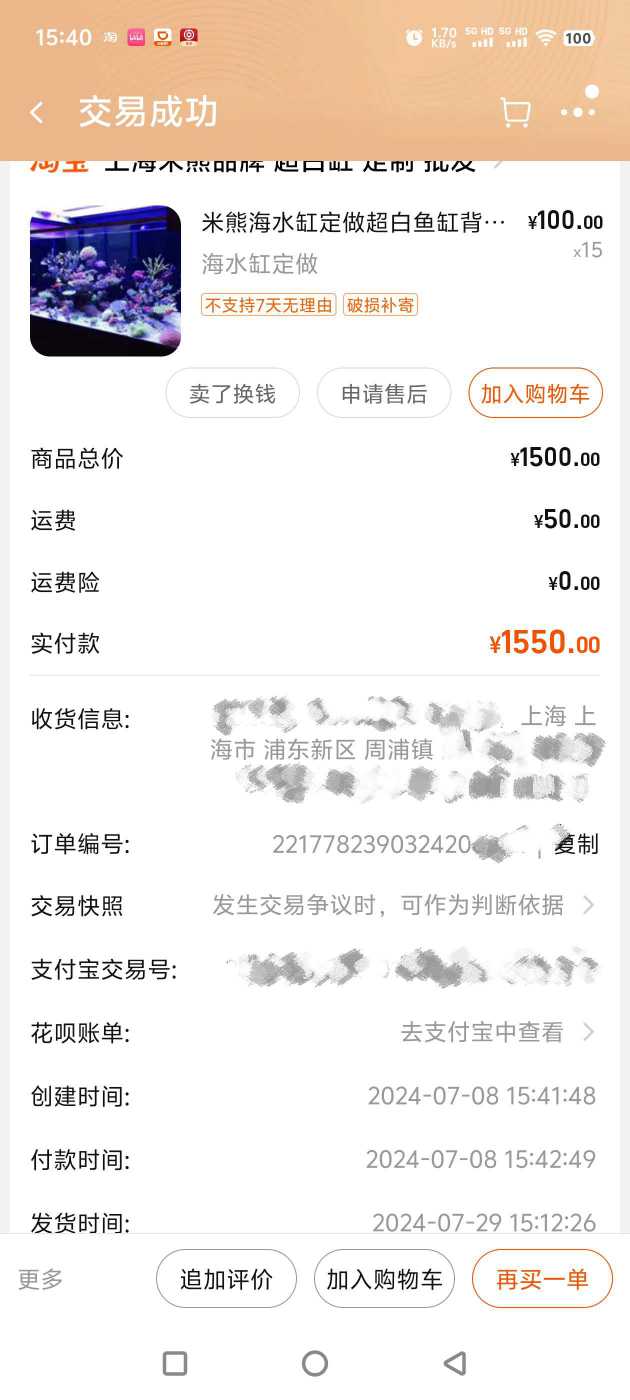This screenshot has height=1400, width=630.
Task: Open the 更多 options
Action: (41, 1279)
